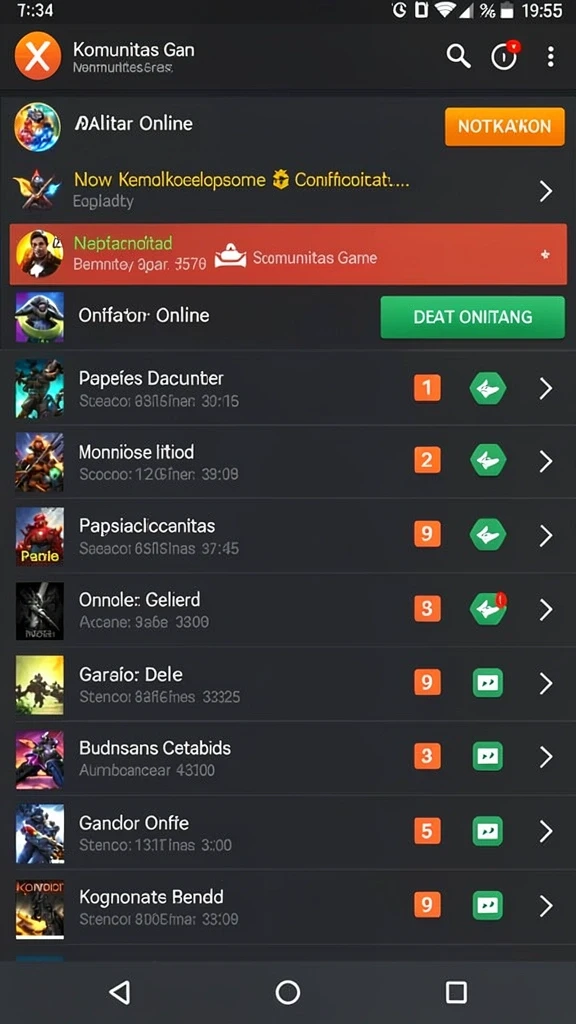Image resolution: width=576 pixels, height=1024 pixels.
Task: Tap the green chat icon on Garaío: Dele
Action: (x=488, y=683)
